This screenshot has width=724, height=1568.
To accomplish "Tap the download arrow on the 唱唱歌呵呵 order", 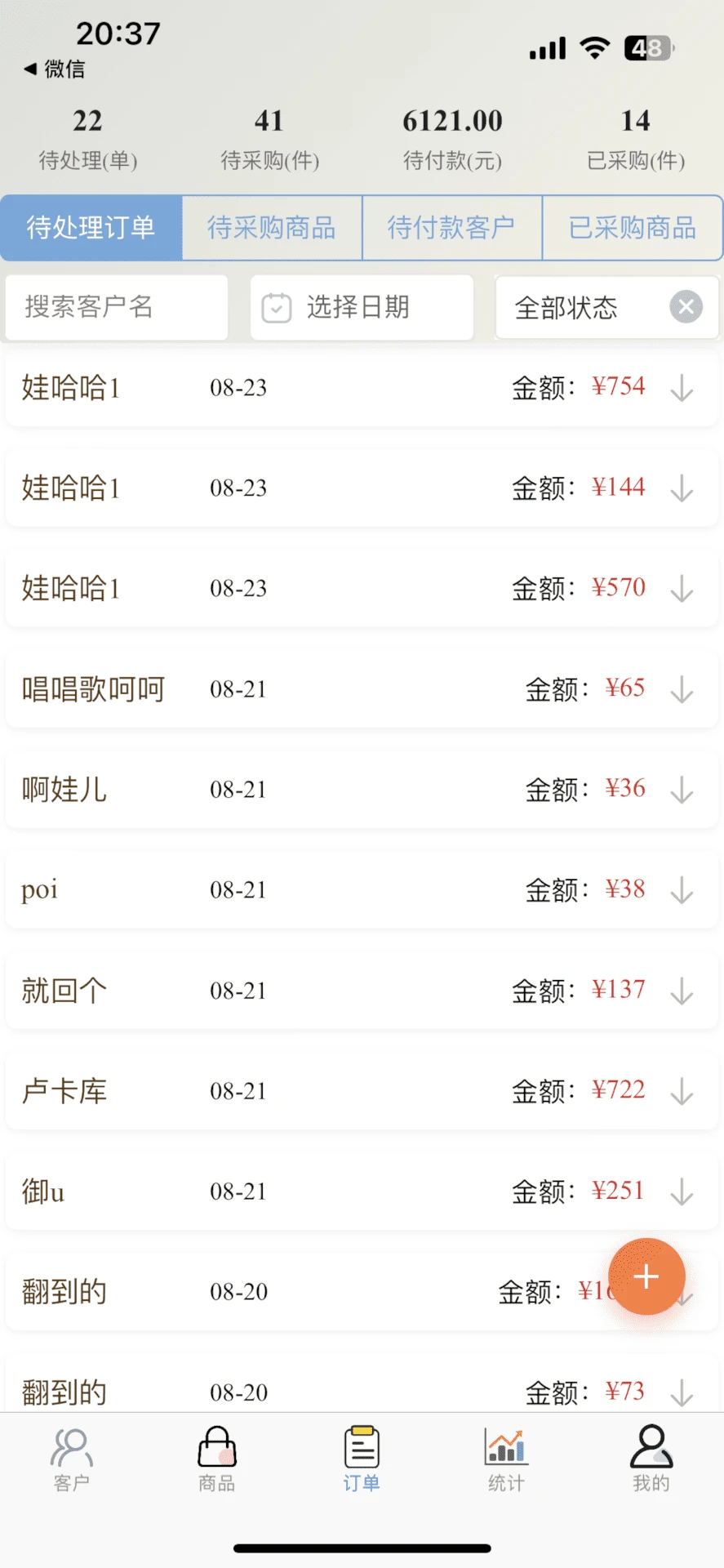I will (682, 690).
